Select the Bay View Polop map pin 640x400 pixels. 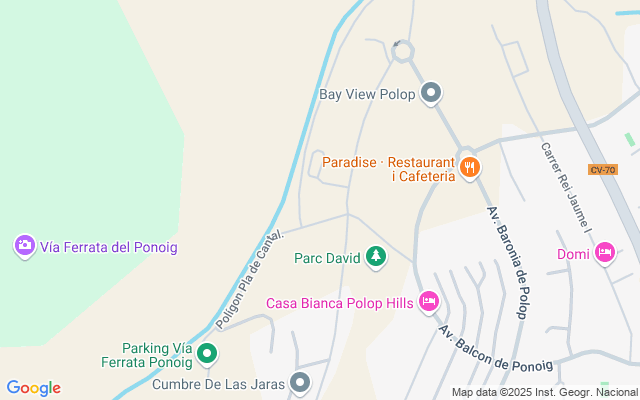(431, 95)
